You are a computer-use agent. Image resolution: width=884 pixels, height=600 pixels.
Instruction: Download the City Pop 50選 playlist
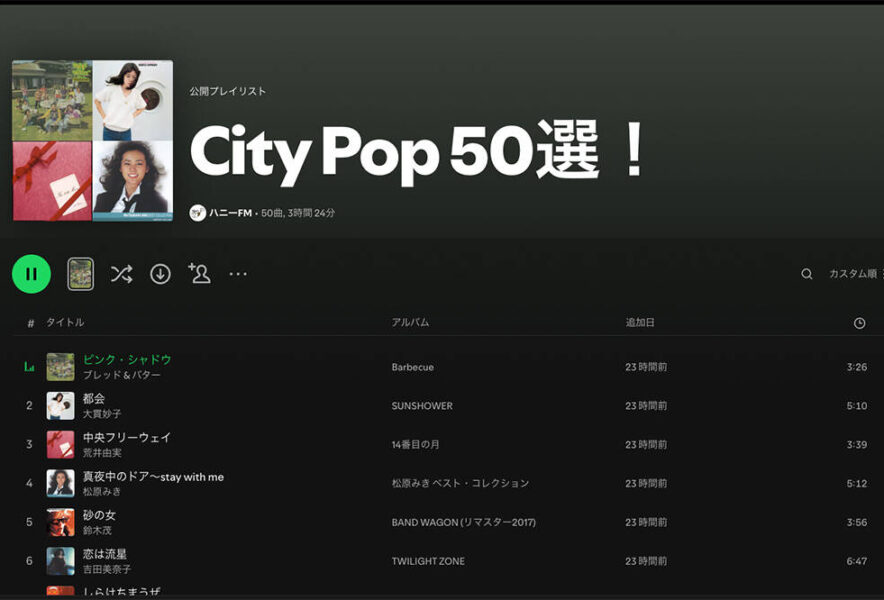coord(160,274)
